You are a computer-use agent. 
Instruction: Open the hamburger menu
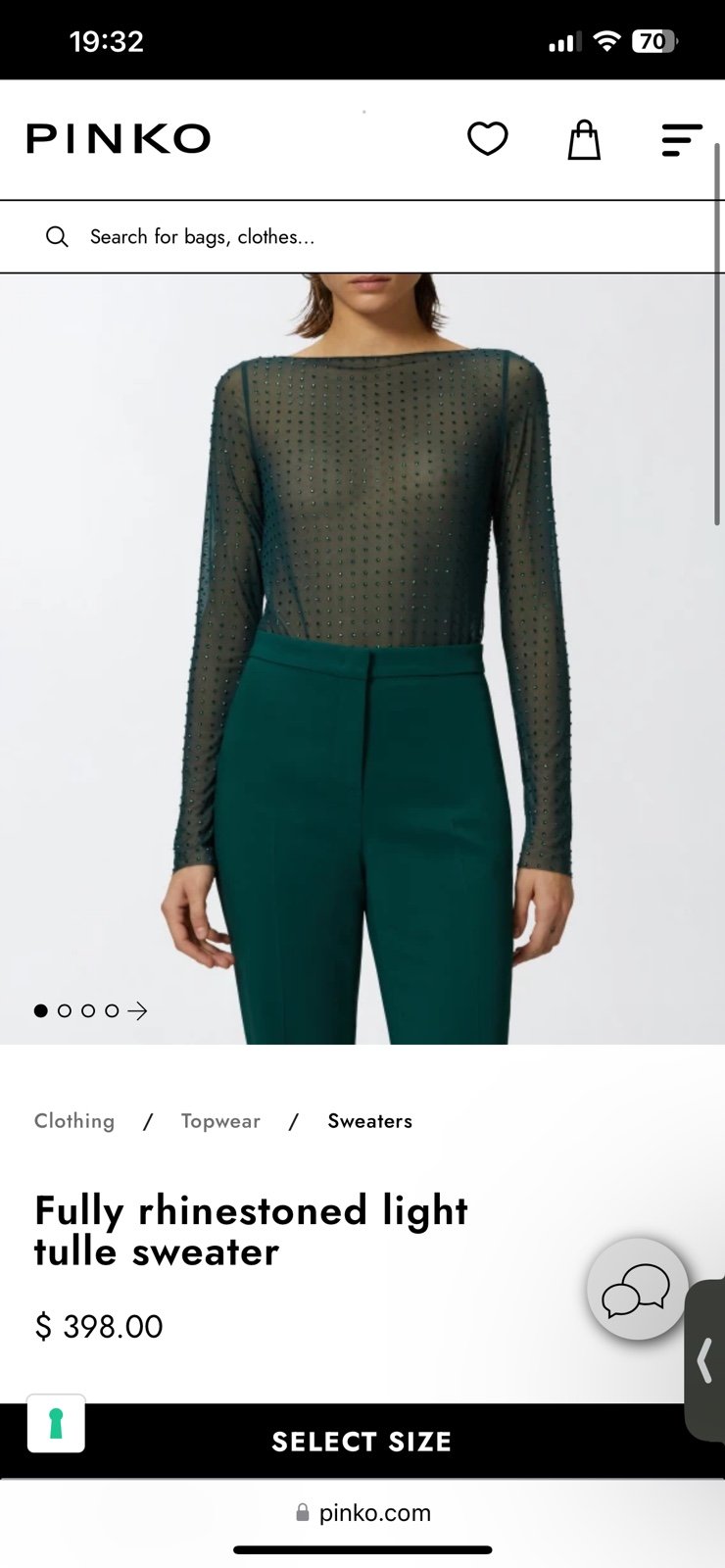(x=682, y=139)
